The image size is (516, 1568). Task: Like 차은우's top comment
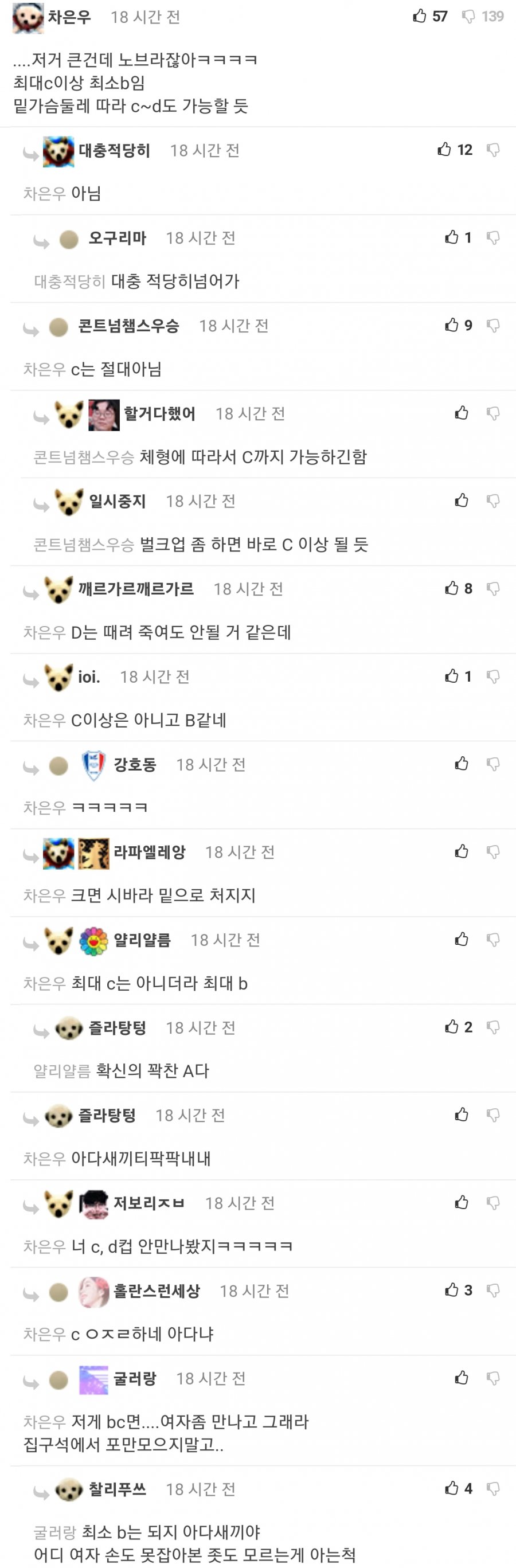(419, 17)
